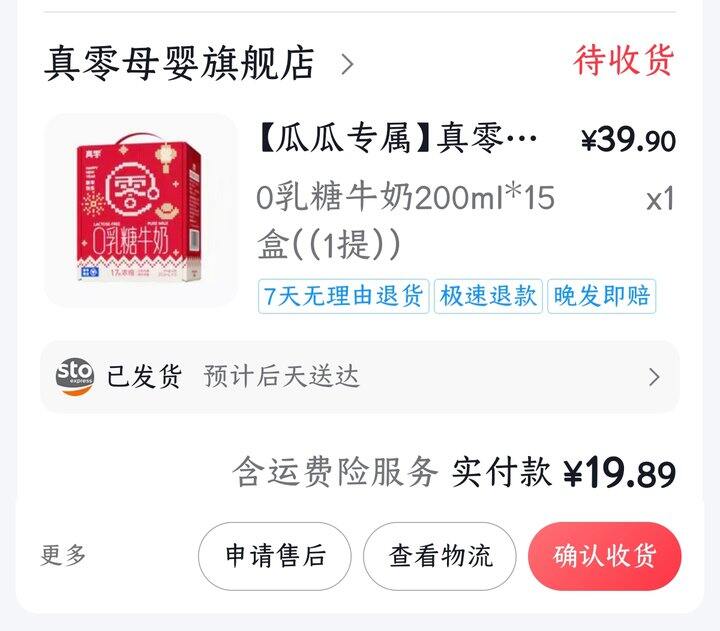
Task: Apply for after-sales with 申请售后
Action: coord(275,556)
